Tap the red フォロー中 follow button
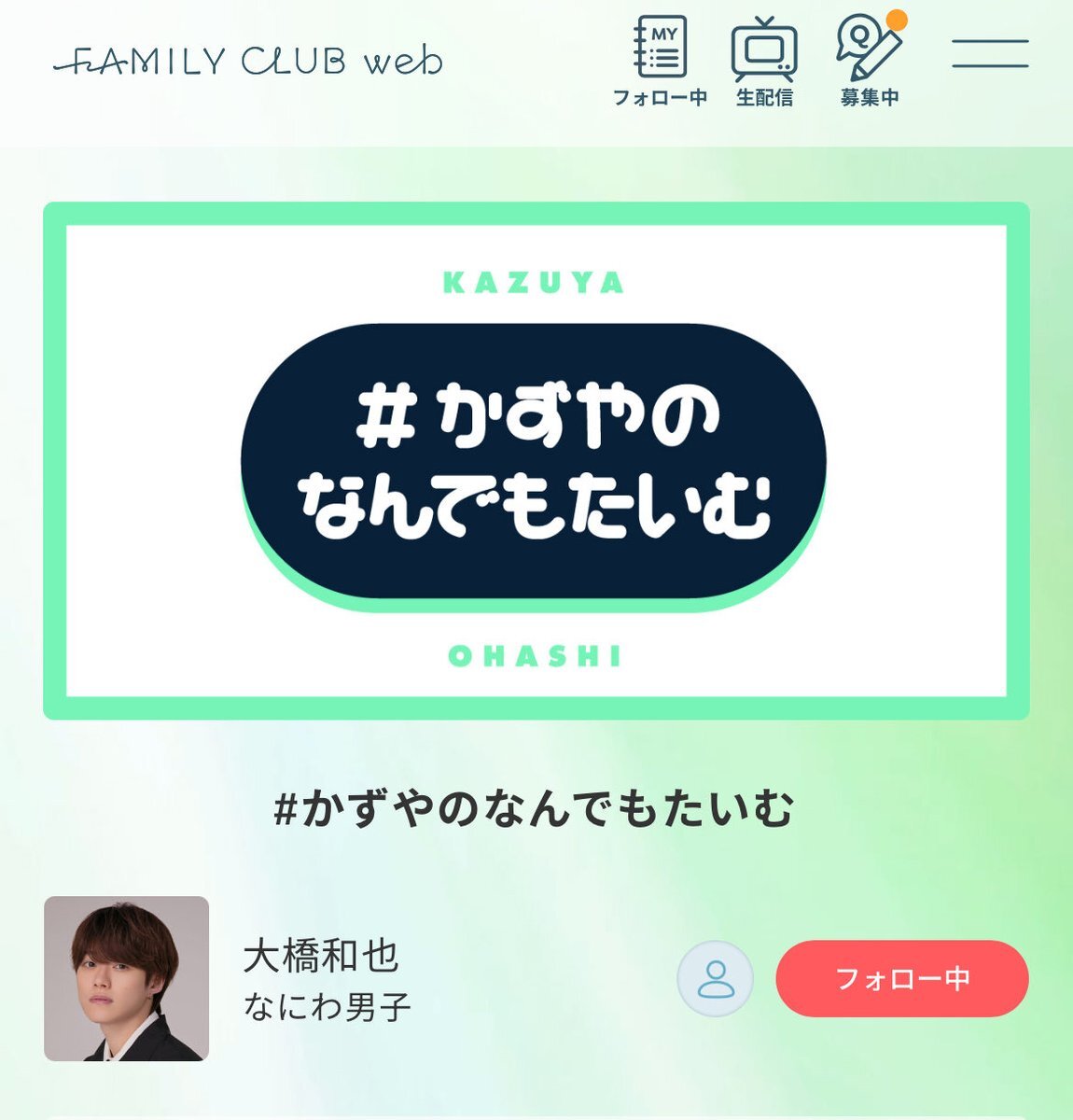This screenshot has width=1073, height=1120. (901, 978)
